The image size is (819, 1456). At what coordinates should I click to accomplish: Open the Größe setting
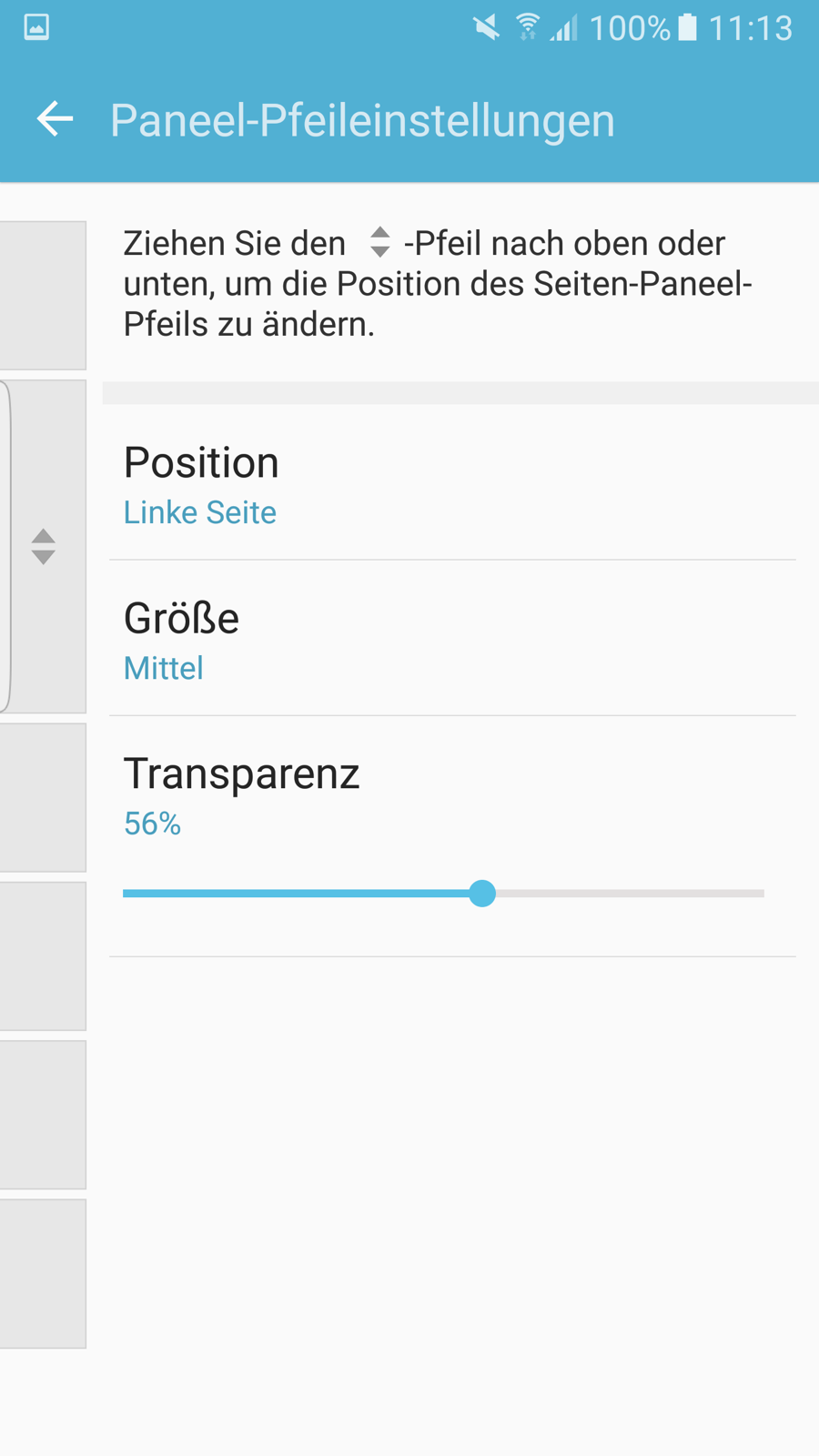[x=451, y=640]
